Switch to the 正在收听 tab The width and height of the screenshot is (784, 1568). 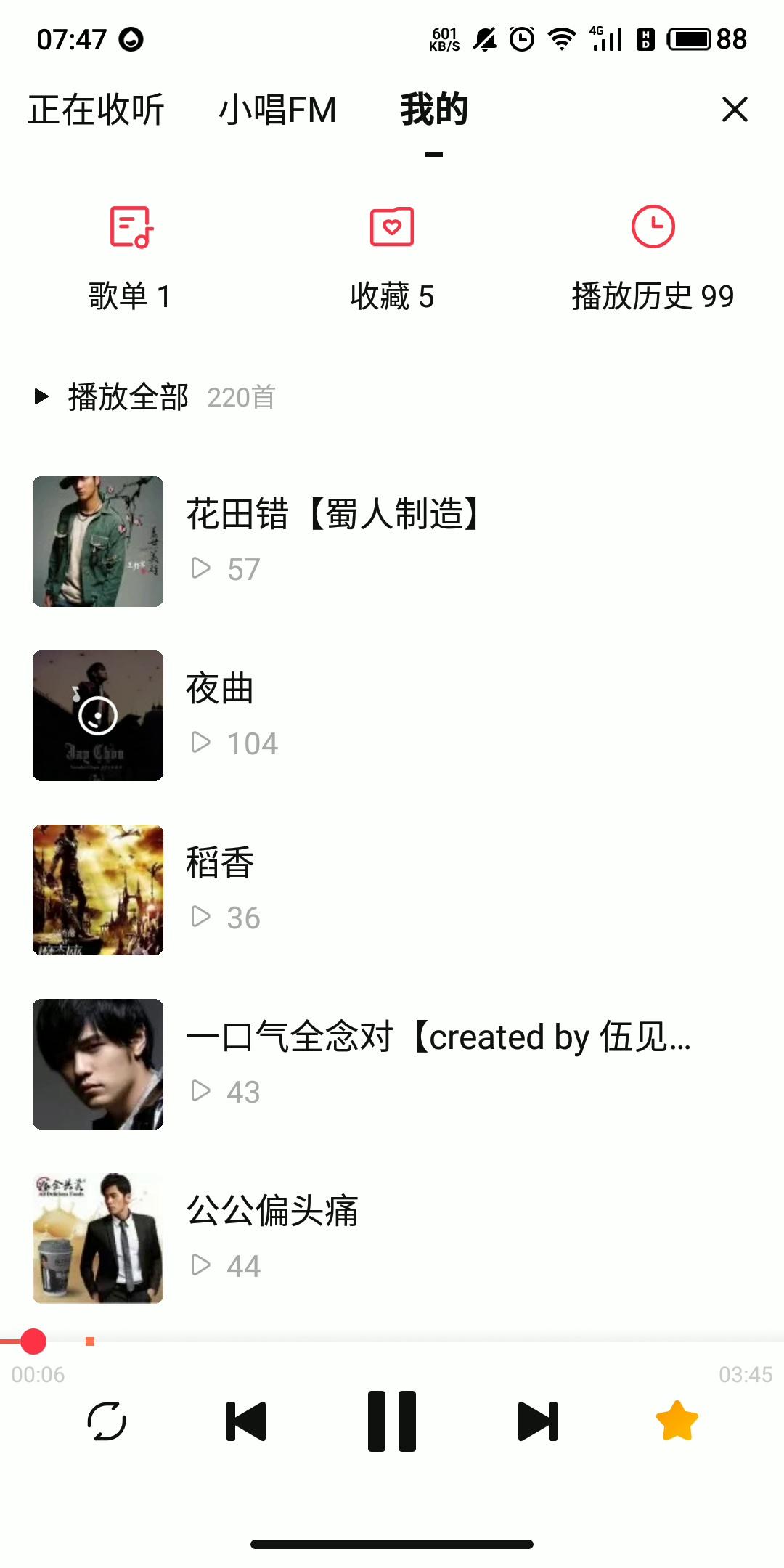[x=96, y=110]
